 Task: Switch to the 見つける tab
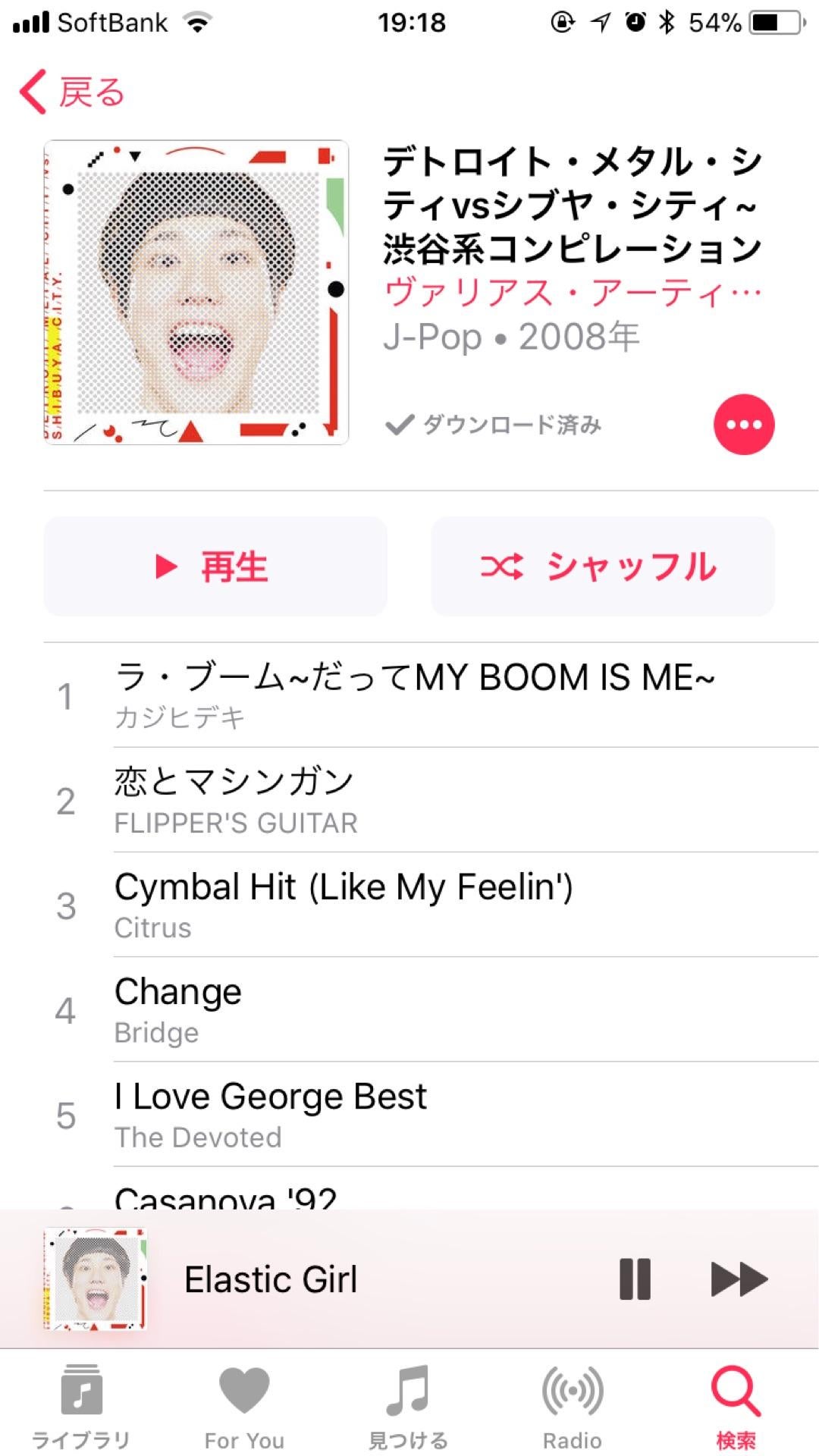(408, 1405)
